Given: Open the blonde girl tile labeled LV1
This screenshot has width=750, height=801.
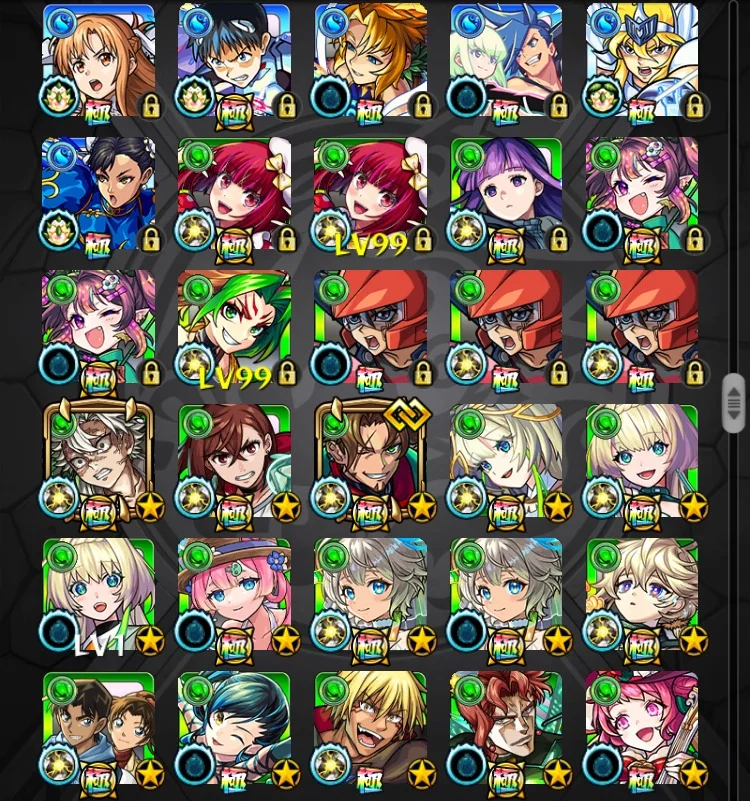Looking at the screenshot, I should pyautogui.click(x=98, y=594).
